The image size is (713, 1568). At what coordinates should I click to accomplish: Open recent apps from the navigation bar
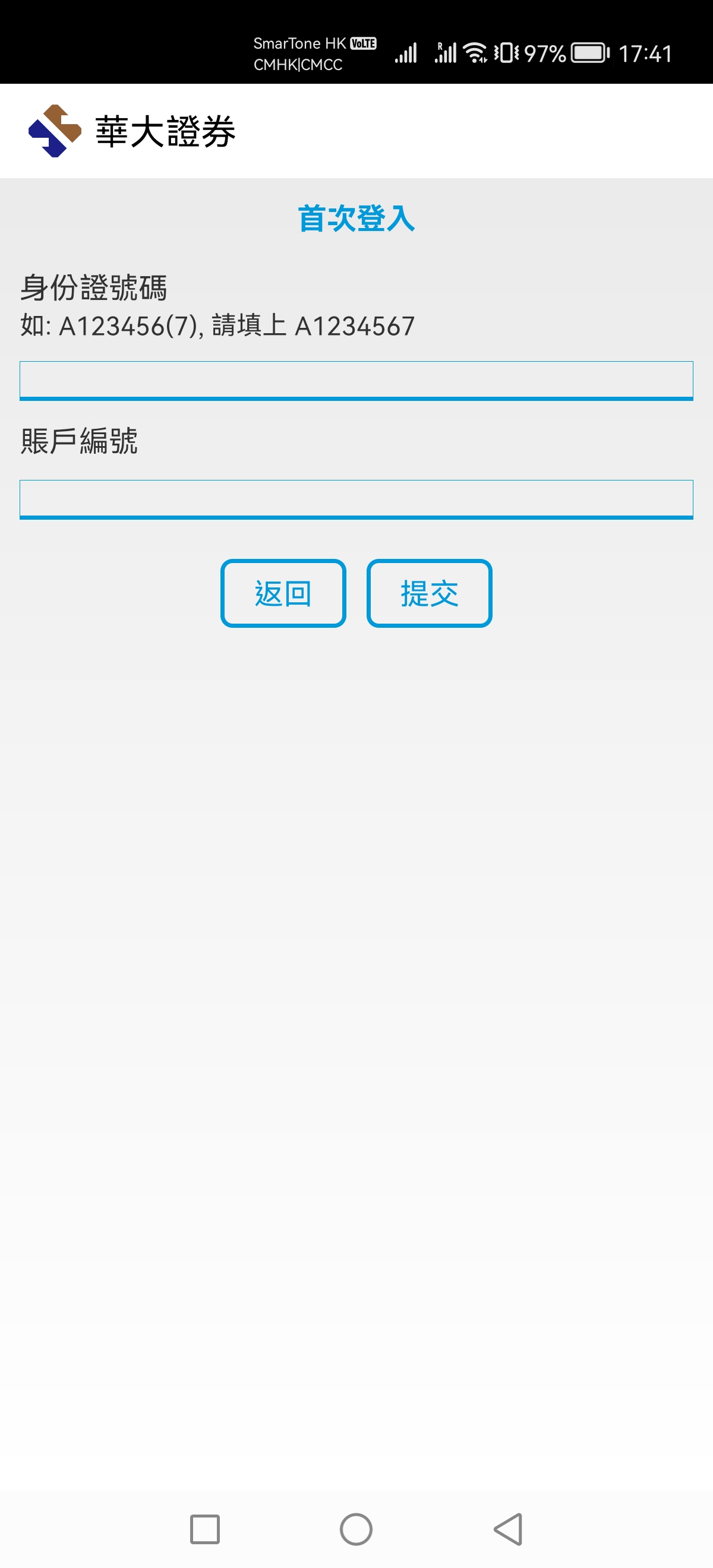click(204, 1529)
